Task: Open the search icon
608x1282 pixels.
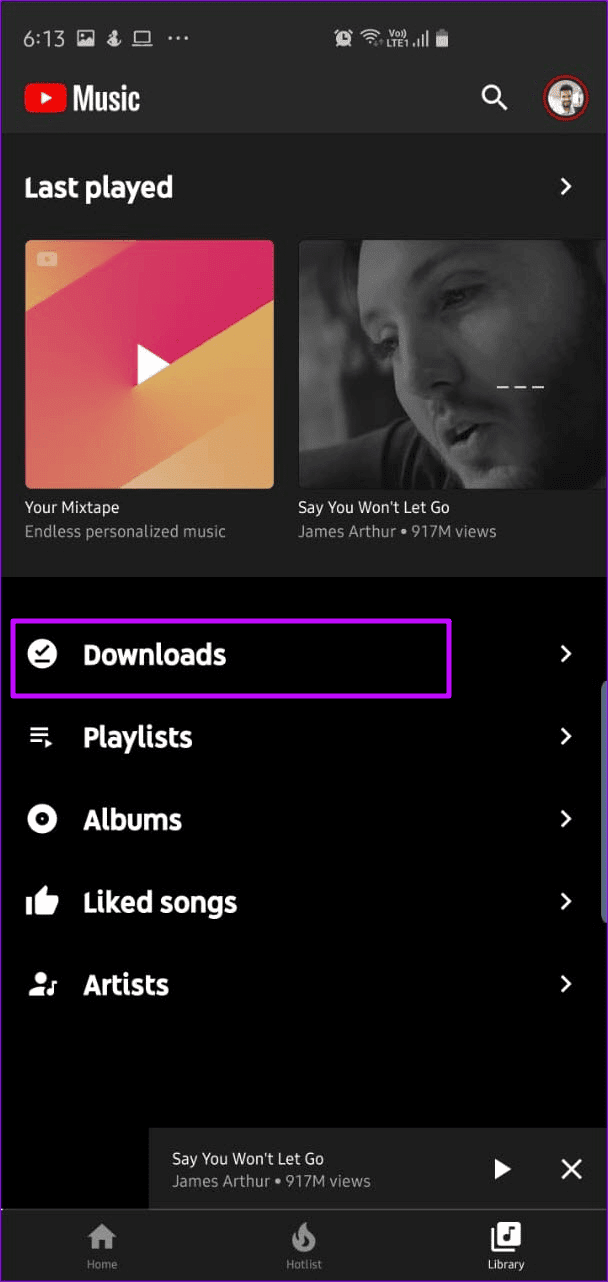Action: [495, 98]
